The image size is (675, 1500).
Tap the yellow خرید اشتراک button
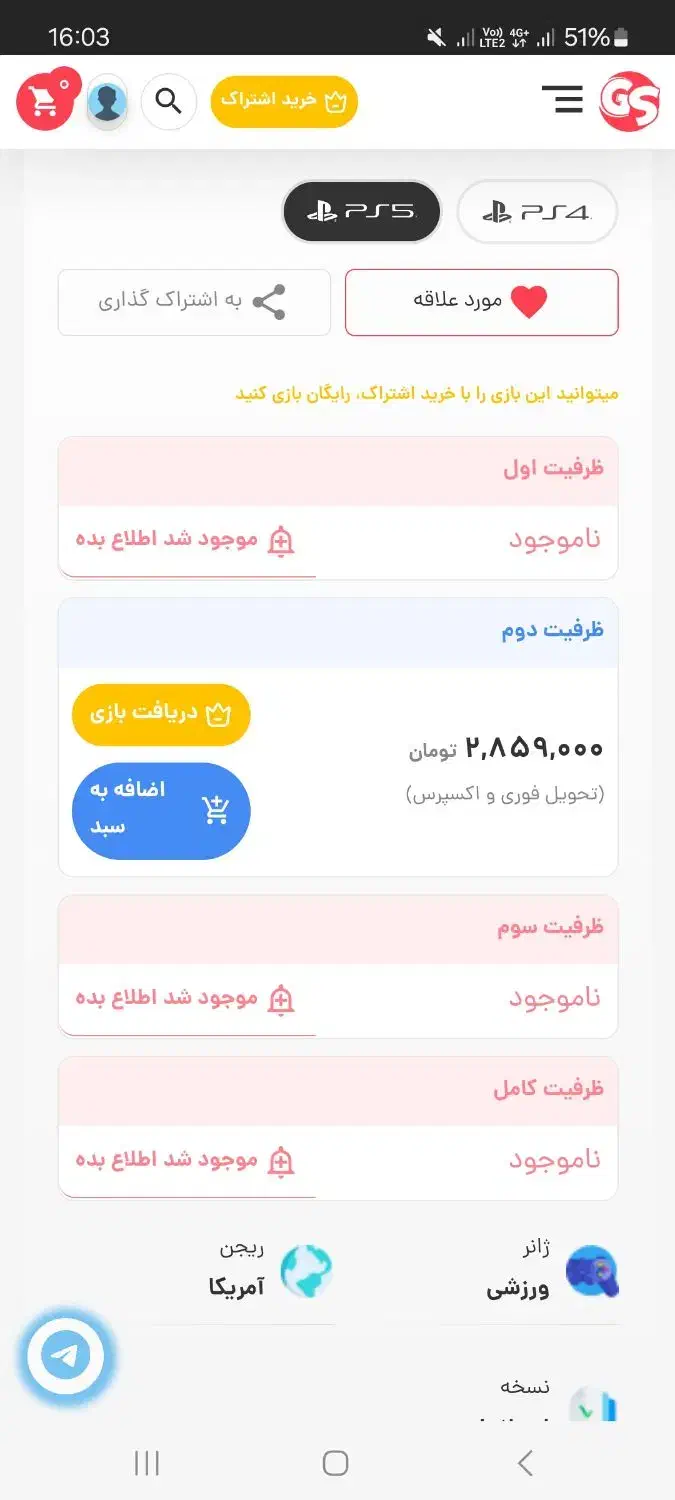(x=284, y=102)
